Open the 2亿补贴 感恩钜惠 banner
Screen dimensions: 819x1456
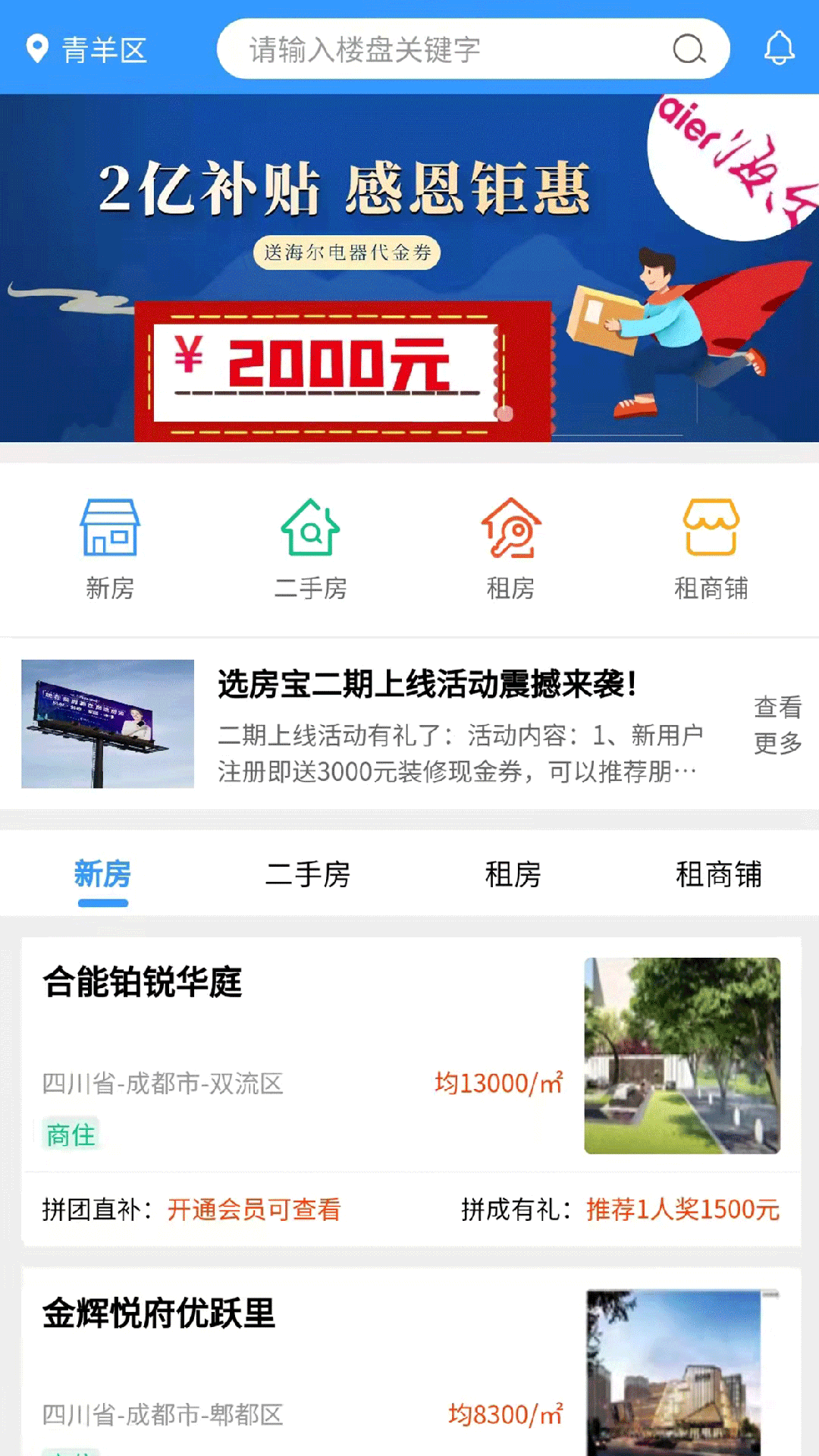[x=409, y=268]
